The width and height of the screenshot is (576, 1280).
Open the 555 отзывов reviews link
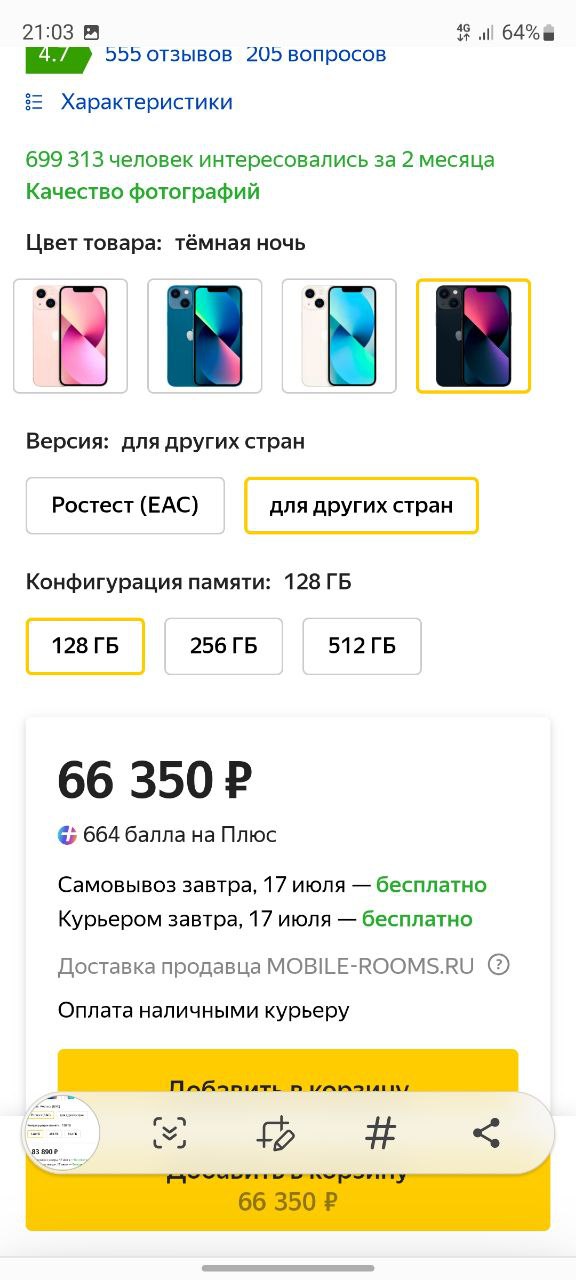coord(168,54)
